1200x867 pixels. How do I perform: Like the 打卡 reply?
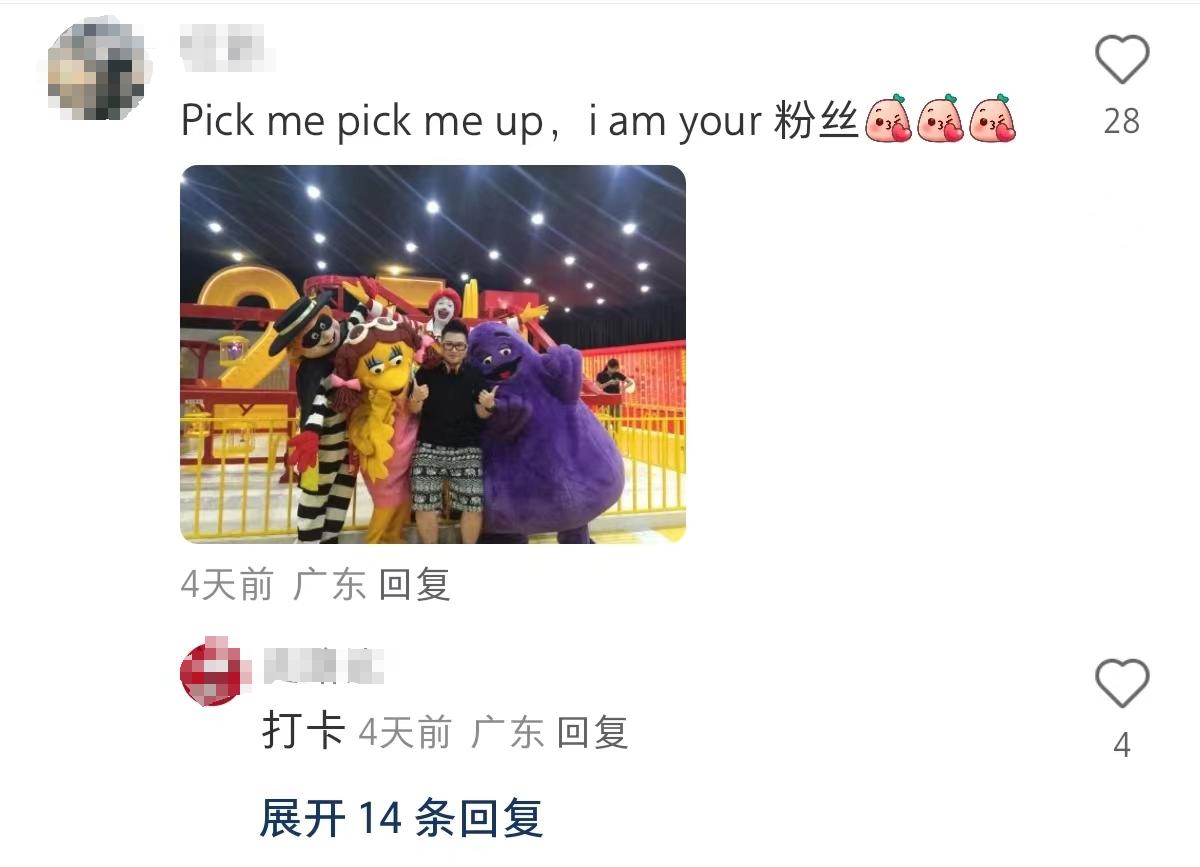[x=1122, y=685]
